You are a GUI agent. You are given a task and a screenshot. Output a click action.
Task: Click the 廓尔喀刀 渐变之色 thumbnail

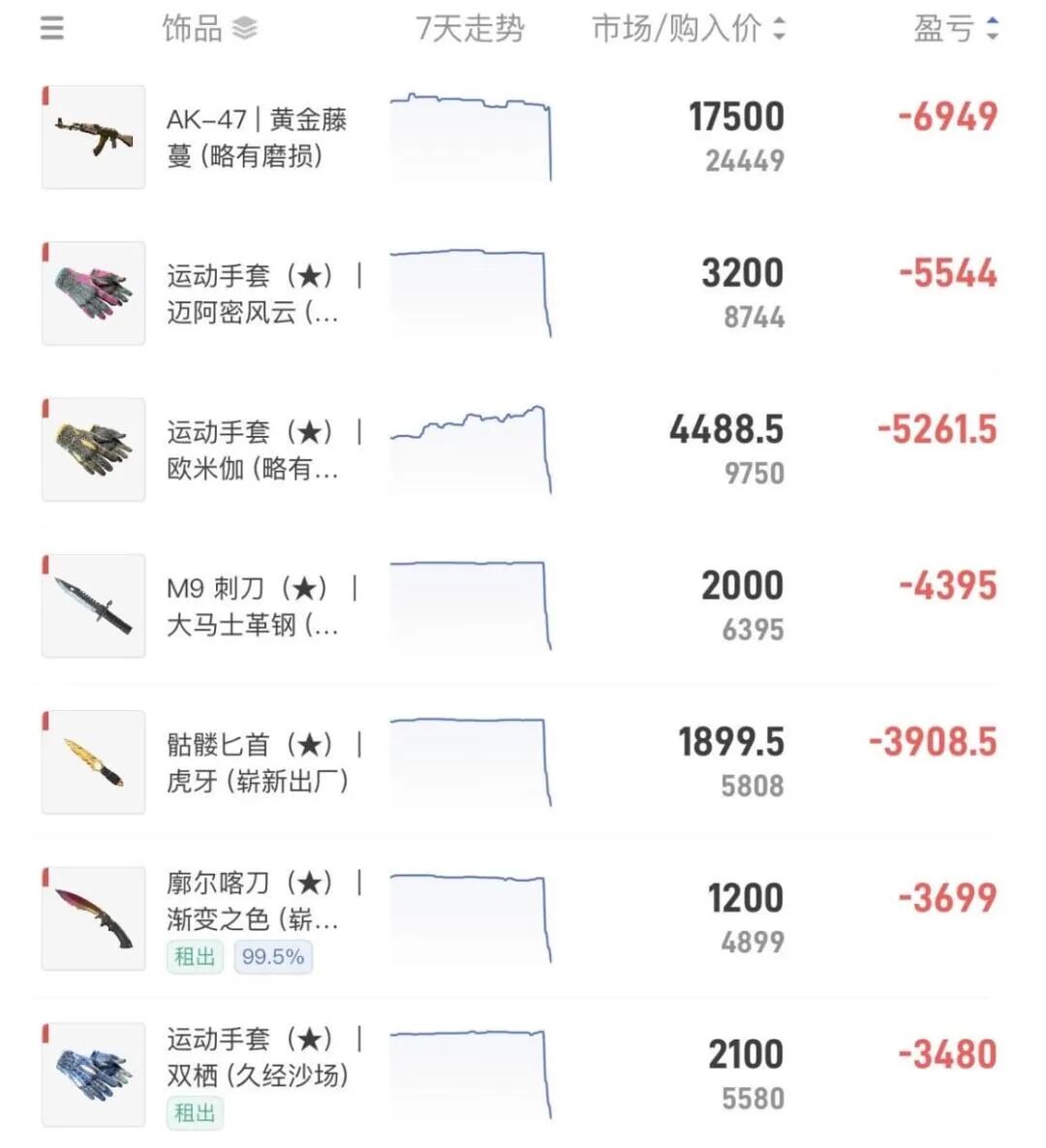(x=92, y=918)
